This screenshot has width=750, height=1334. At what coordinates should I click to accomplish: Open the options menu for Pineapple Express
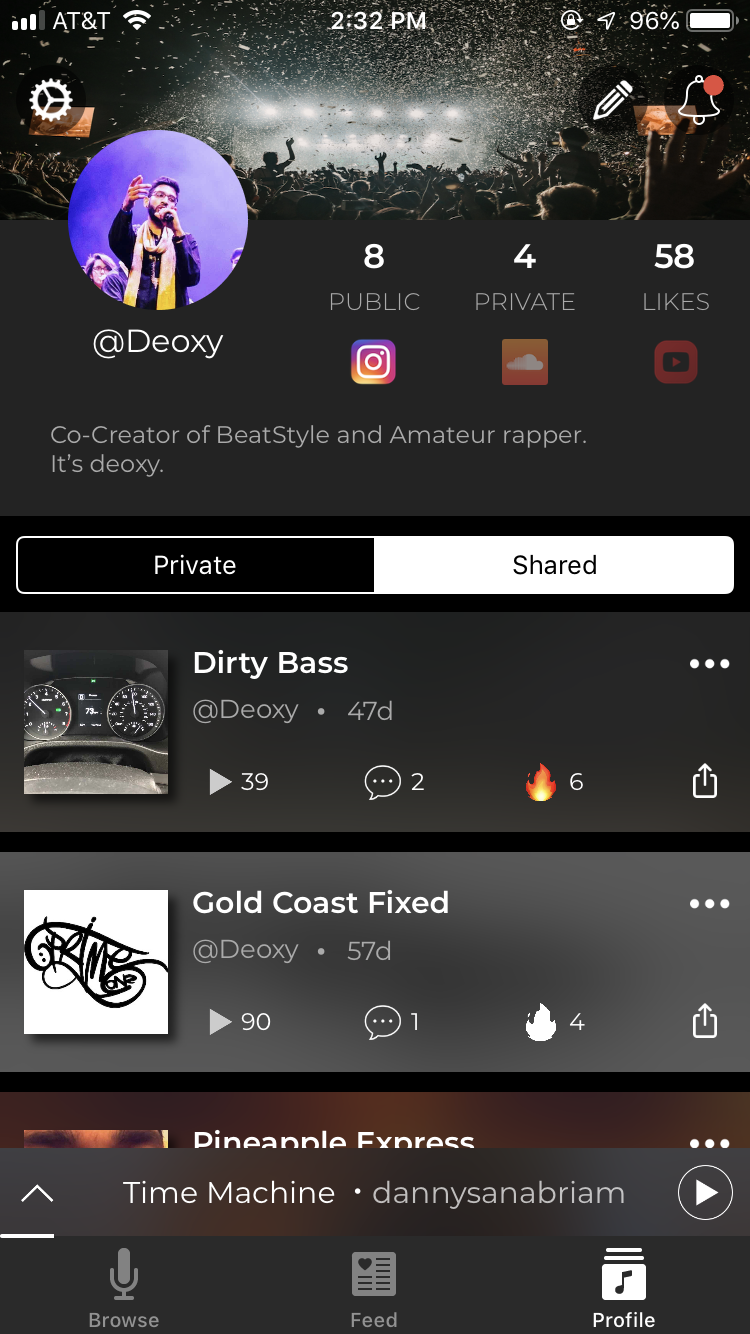click(709, 1142)
